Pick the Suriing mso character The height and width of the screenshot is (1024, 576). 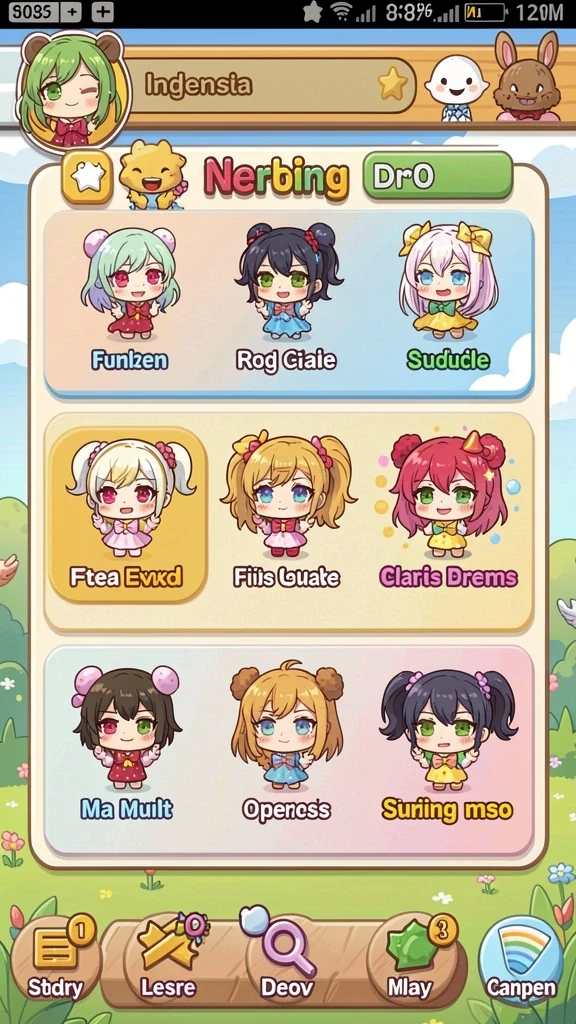point(447,743)
